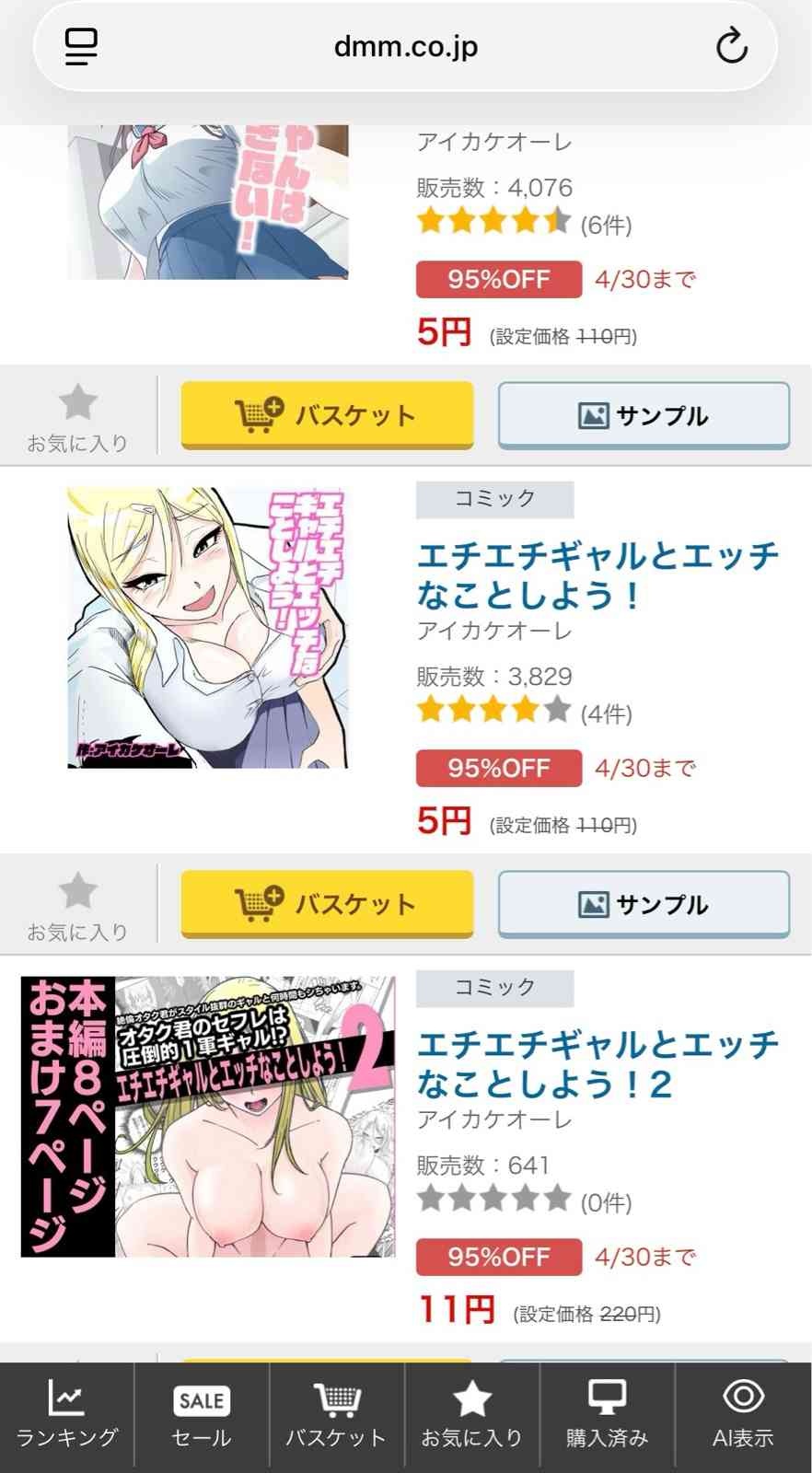View the sample of the 4,076-sales item
Image resolution: width=812 pixels, height=1473 pixels.
644,415
